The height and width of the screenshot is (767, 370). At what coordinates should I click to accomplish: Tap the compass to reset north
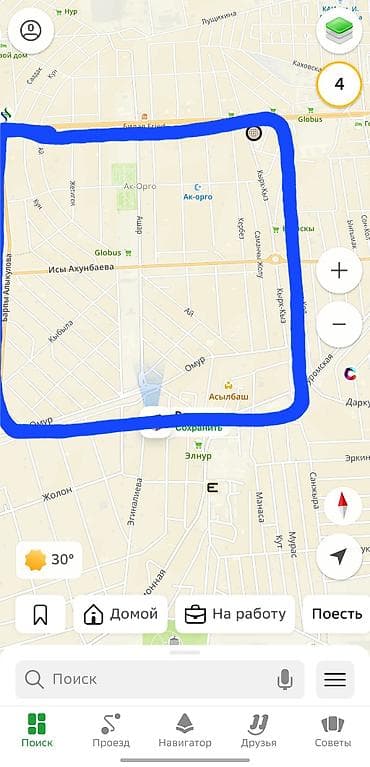click(343, 506)
